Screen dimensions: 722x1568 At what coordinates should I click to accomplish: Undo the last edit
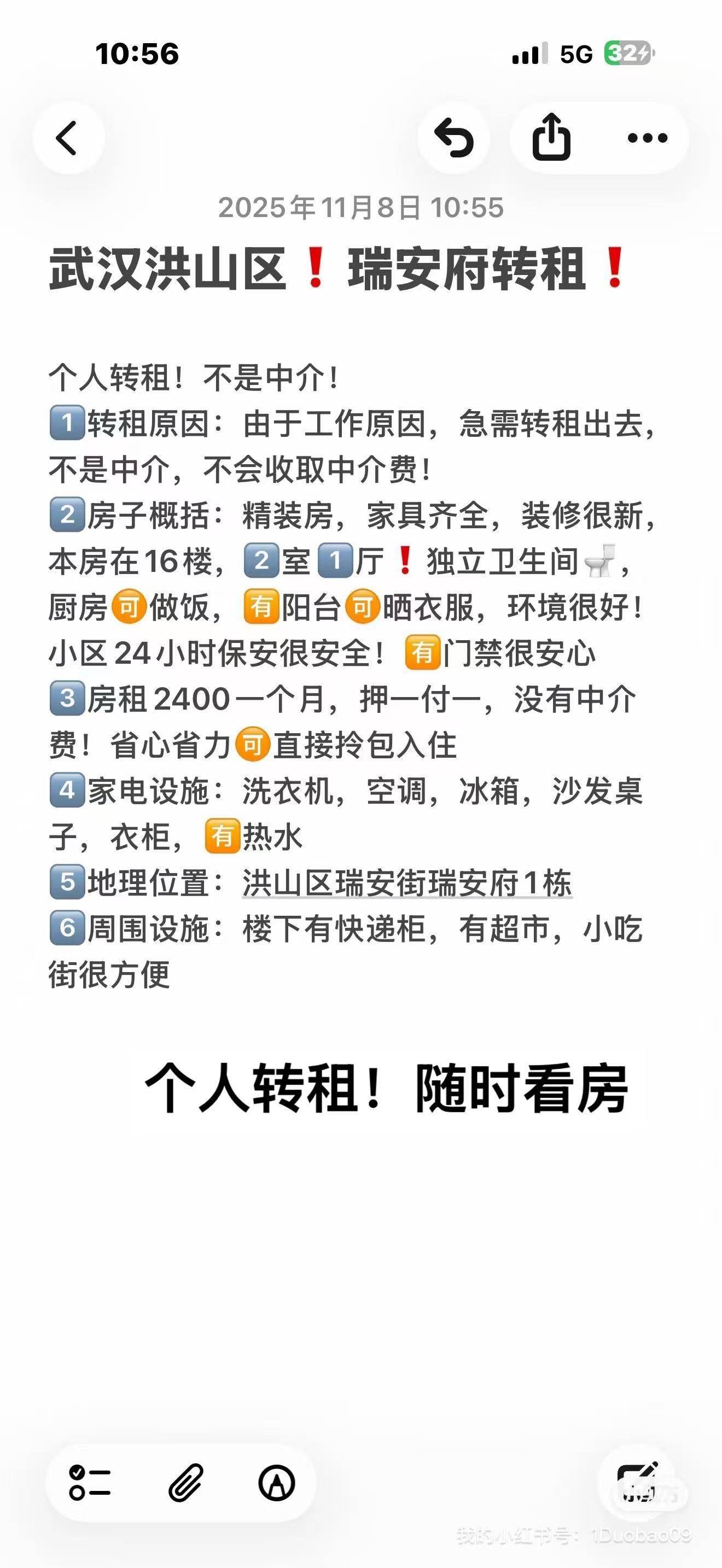pos(453,138)
